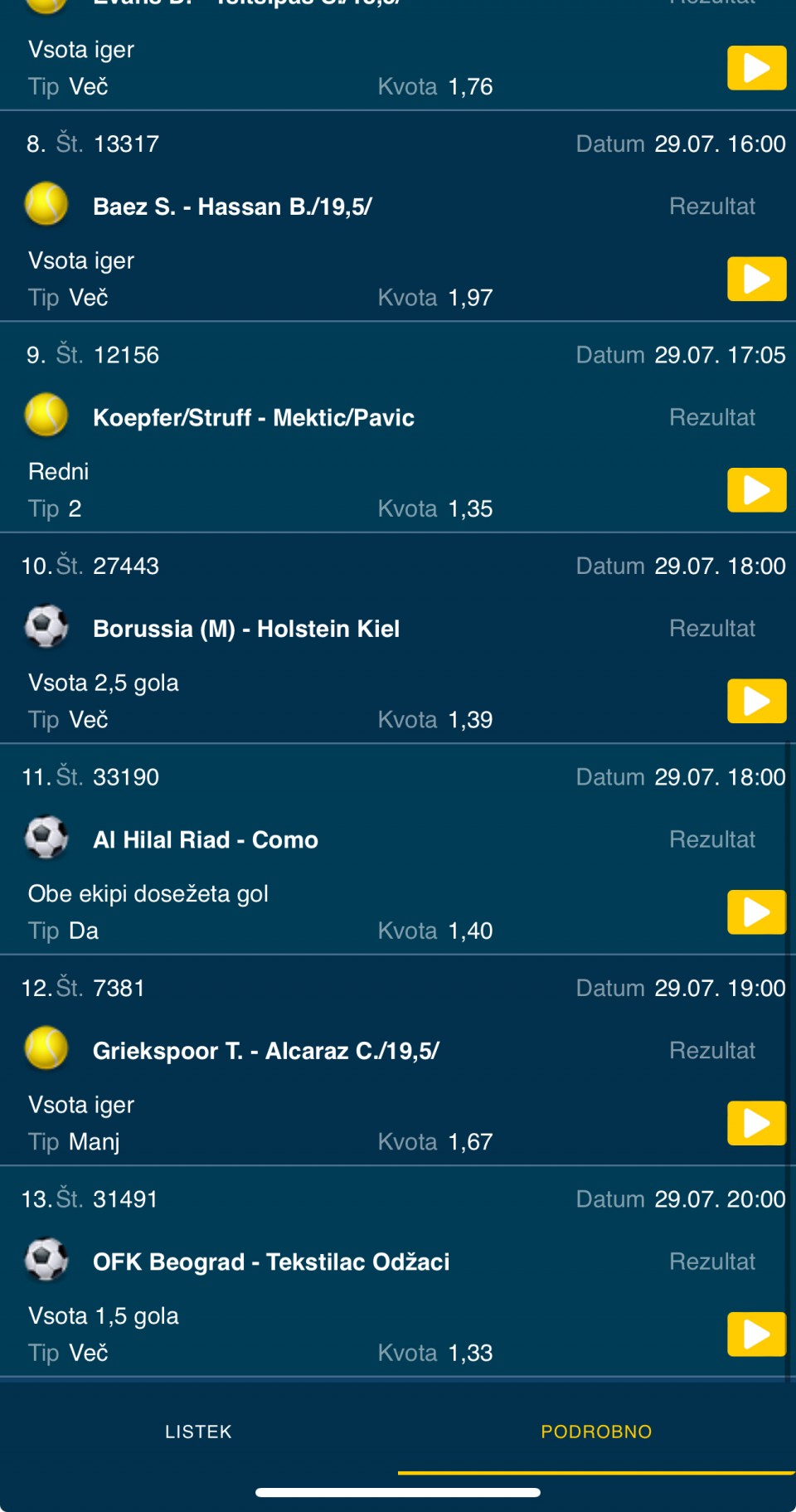Image resolution: width=796 pixels, height=1512 pixels.
Task: Play the stream for OFK Beograd - Tekstilac Odžaci
Action: click(756, 1335)
